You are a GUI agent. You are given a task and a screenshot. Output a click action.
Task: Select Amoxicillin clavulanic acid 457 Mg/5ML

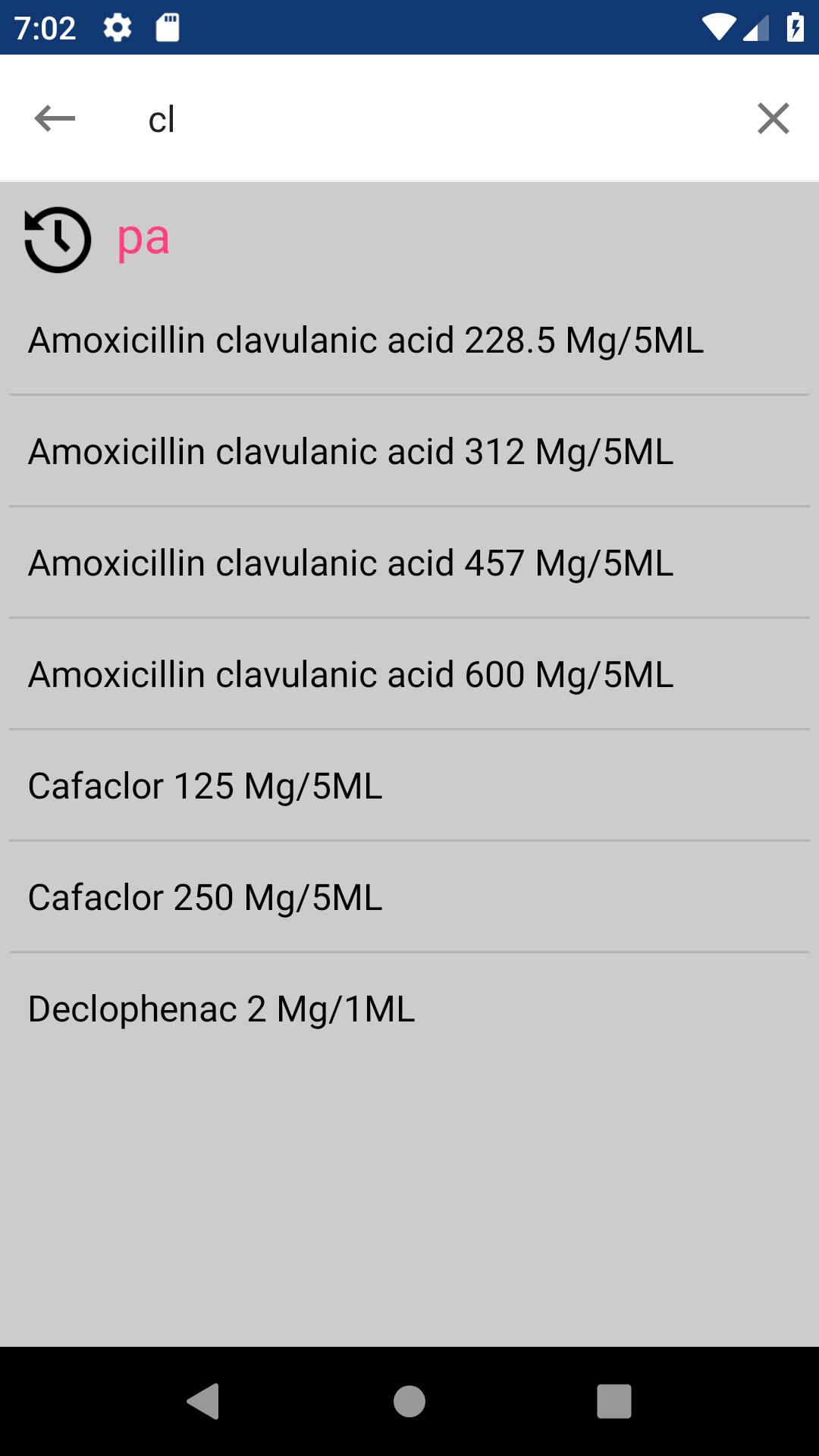(x=409, y=563)
